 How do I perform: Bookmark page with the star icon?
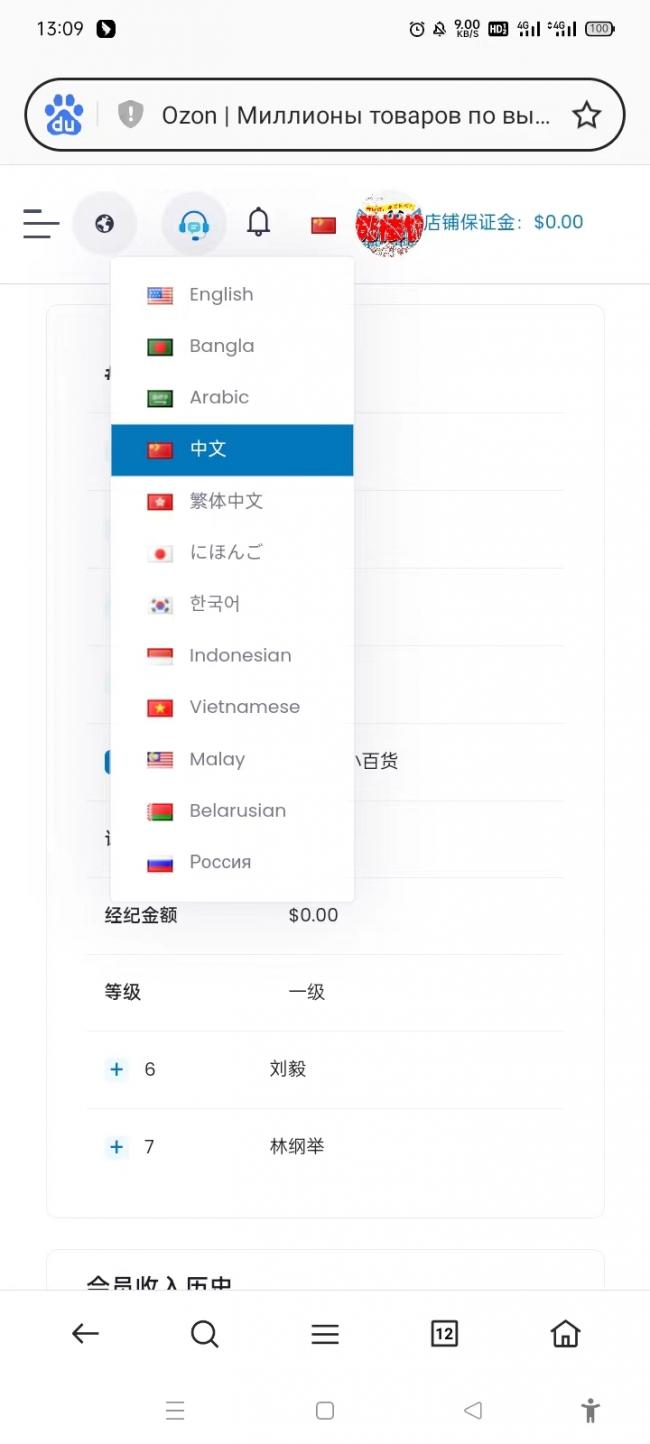[587, 115]
